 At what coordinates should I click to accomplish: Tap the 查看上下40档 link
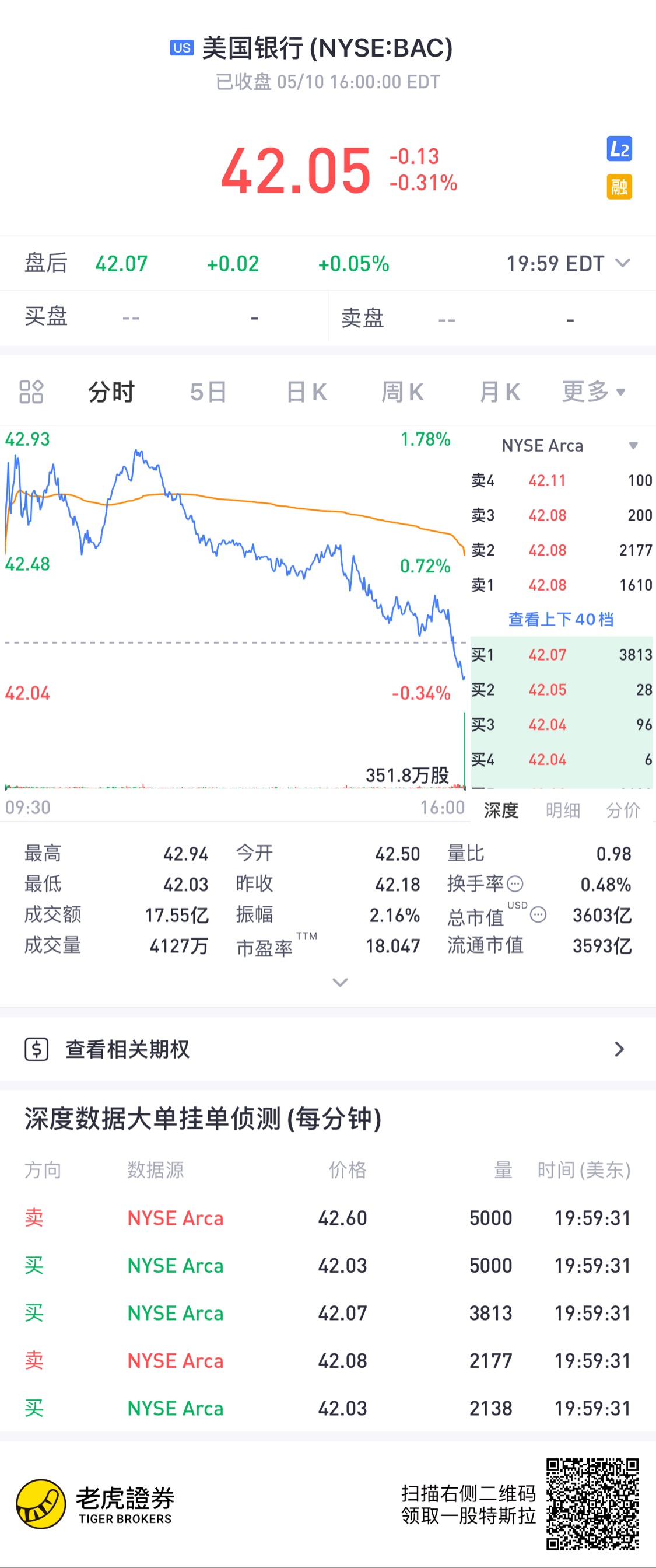[x=560, y=620]
